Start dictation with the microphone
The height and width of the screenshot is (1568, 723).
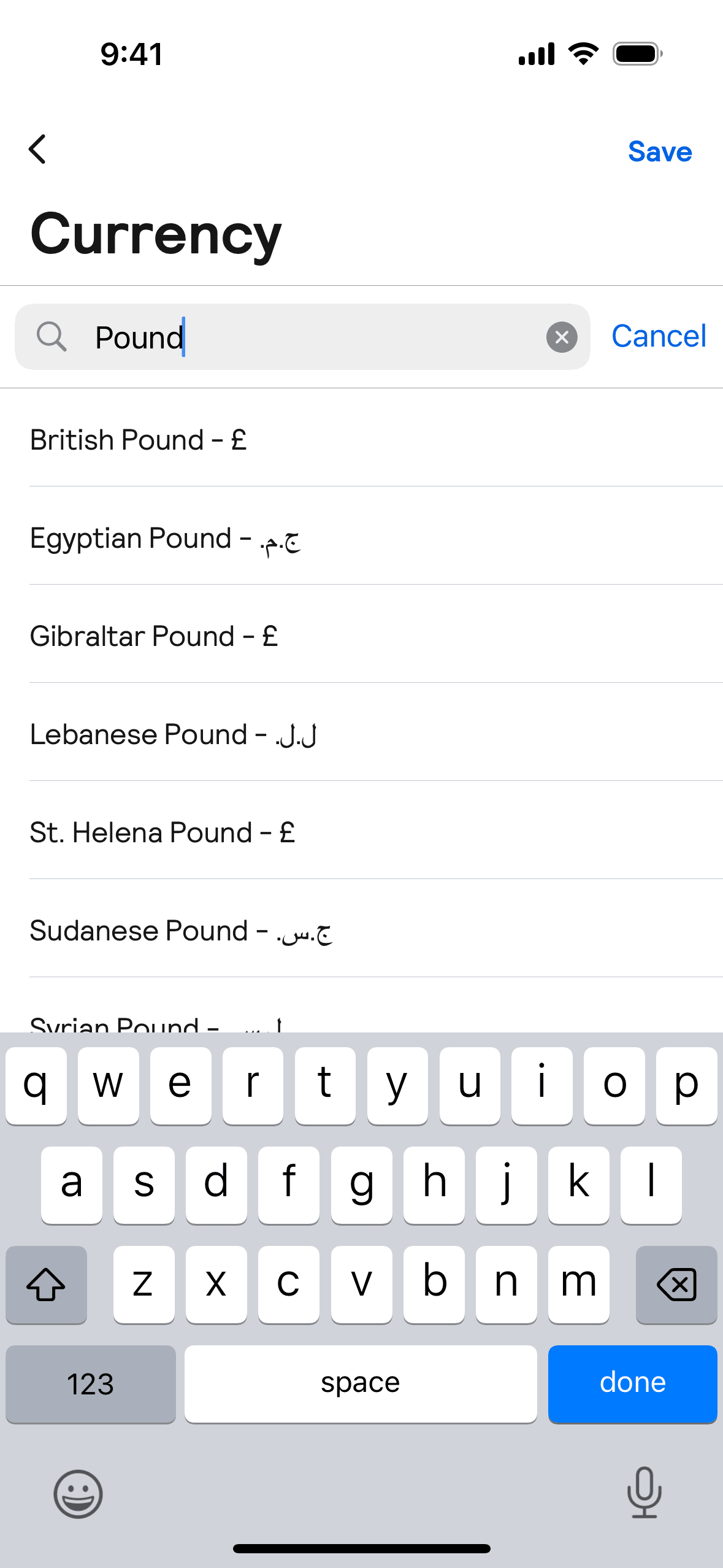pos(644,1492)
